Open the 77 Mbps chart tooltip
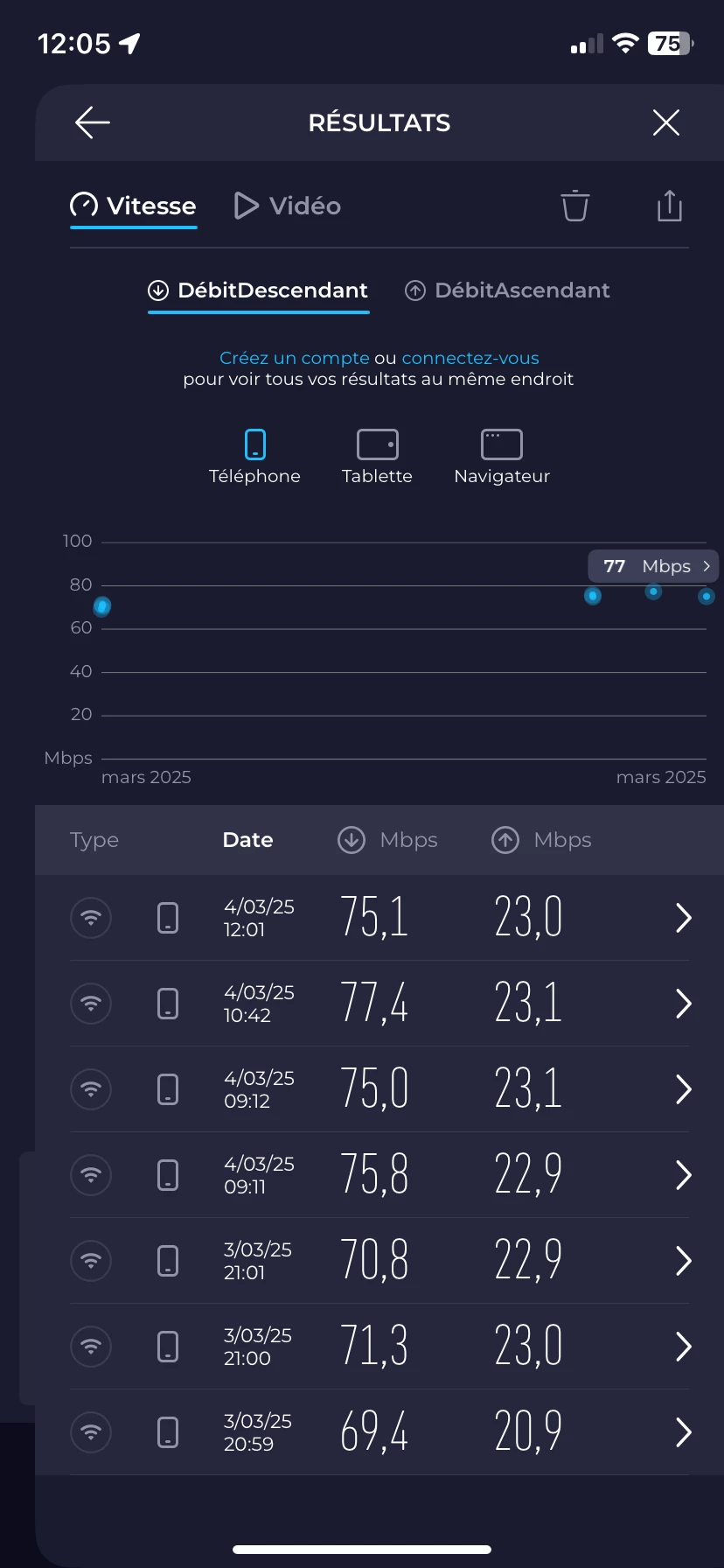Viewport: 724px width, 1568px height. point(653,566)
